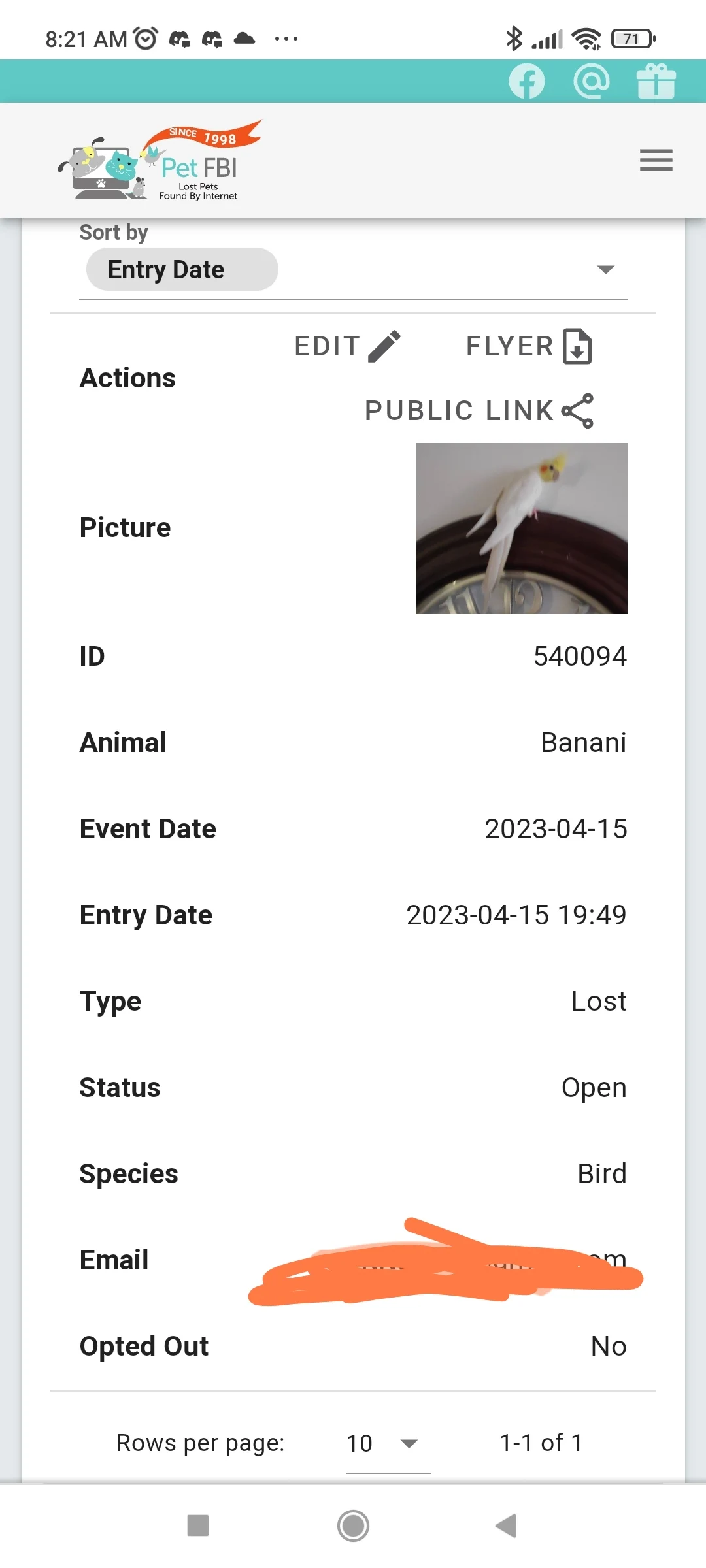Share the public link of report
This screenshot has height=1568, width=706.
click(x=479, y=411)
